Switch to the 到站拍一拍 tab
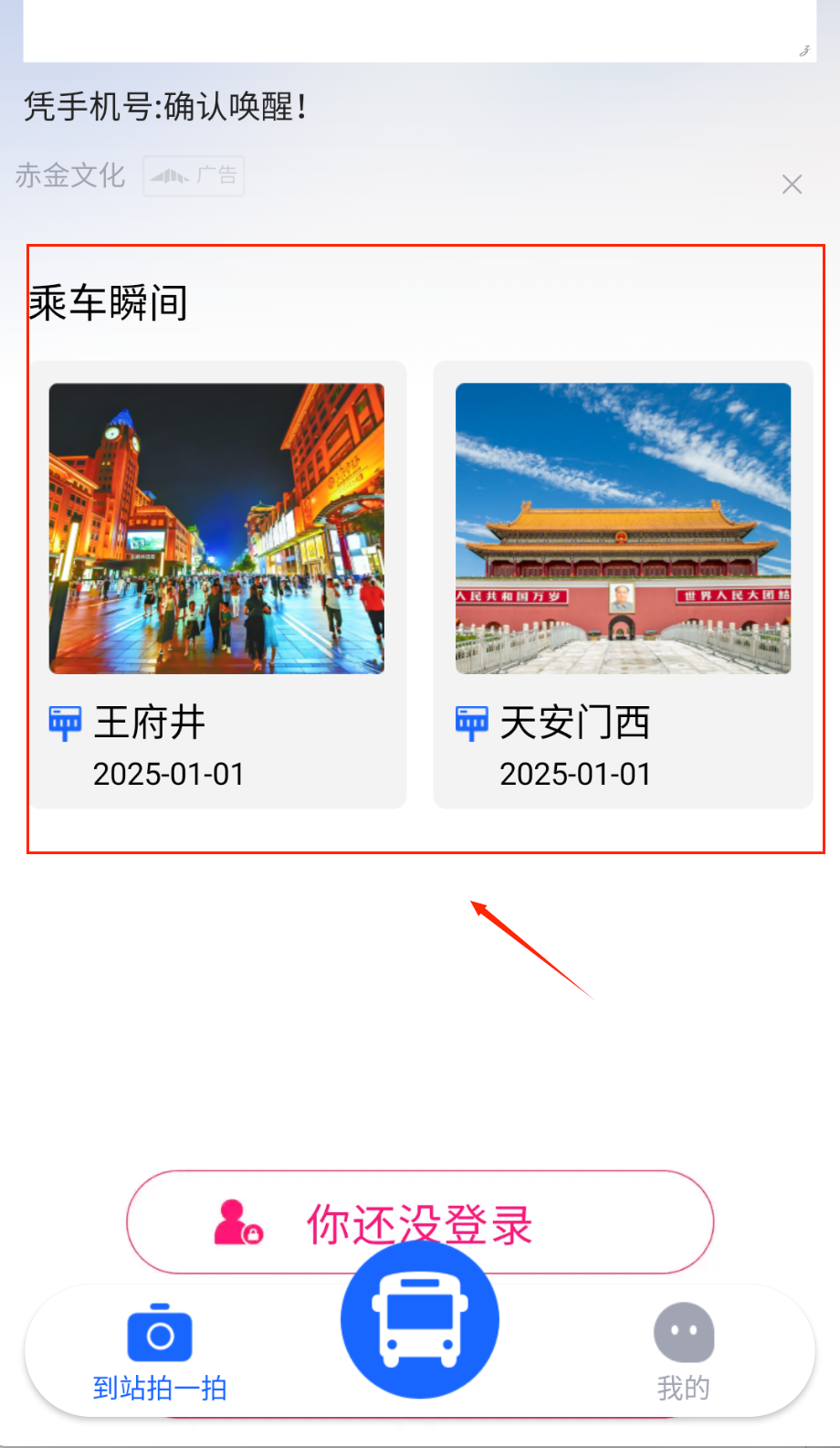Screen dimensions: 840x1448 tap(160, 1352)
